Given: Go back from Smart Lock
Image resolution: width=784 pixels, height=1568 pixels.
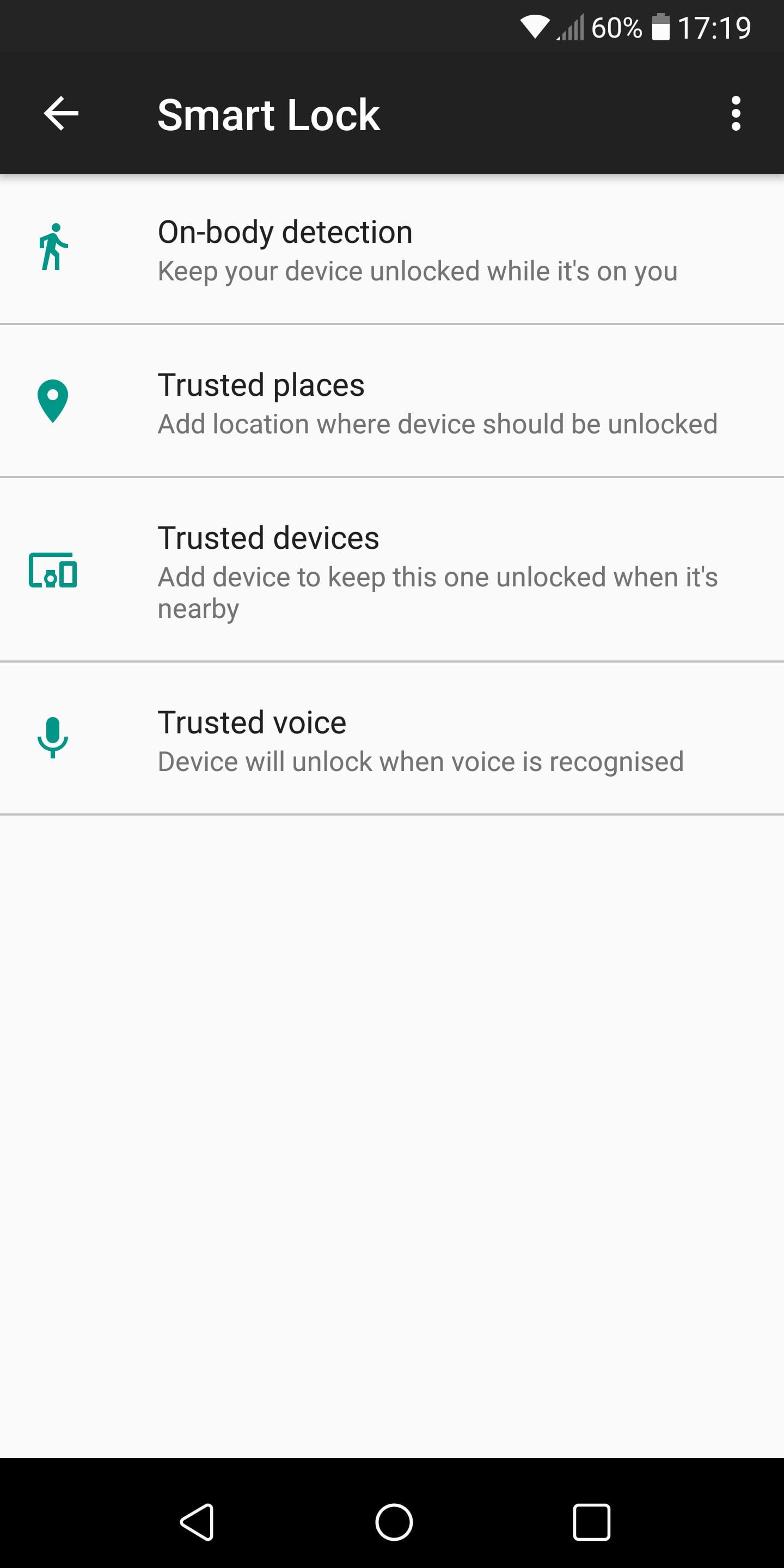Looking at the screenshot, I should [x=61, y=113].
